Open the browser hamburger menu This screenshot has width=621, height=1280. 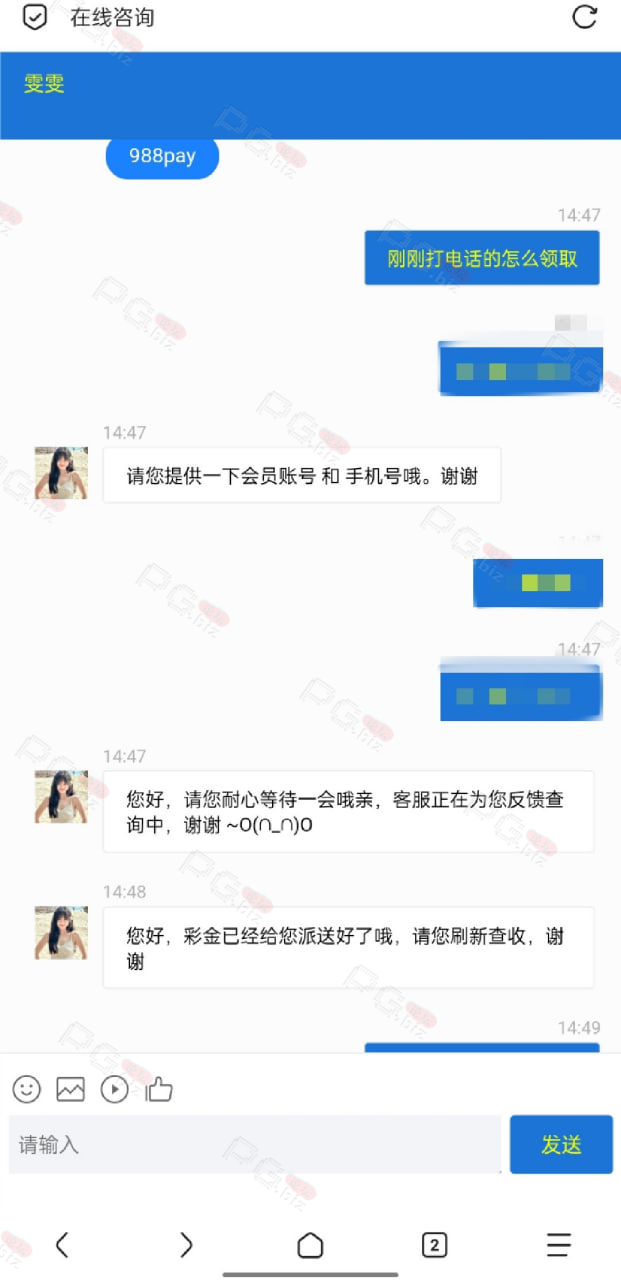(x=559, y=1245)
